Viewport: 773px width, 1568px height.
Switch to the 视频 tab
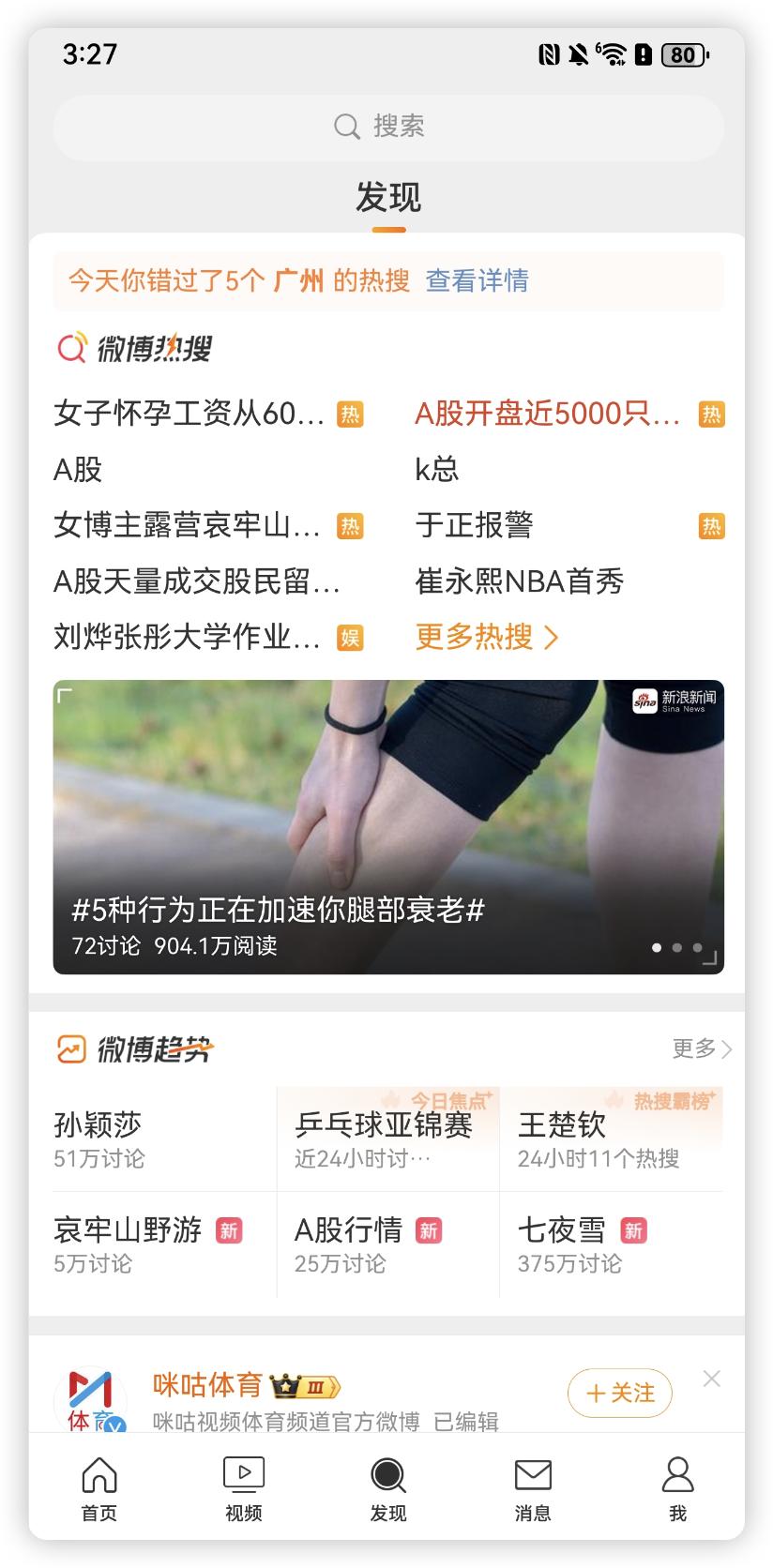[x=244, y=1487]
